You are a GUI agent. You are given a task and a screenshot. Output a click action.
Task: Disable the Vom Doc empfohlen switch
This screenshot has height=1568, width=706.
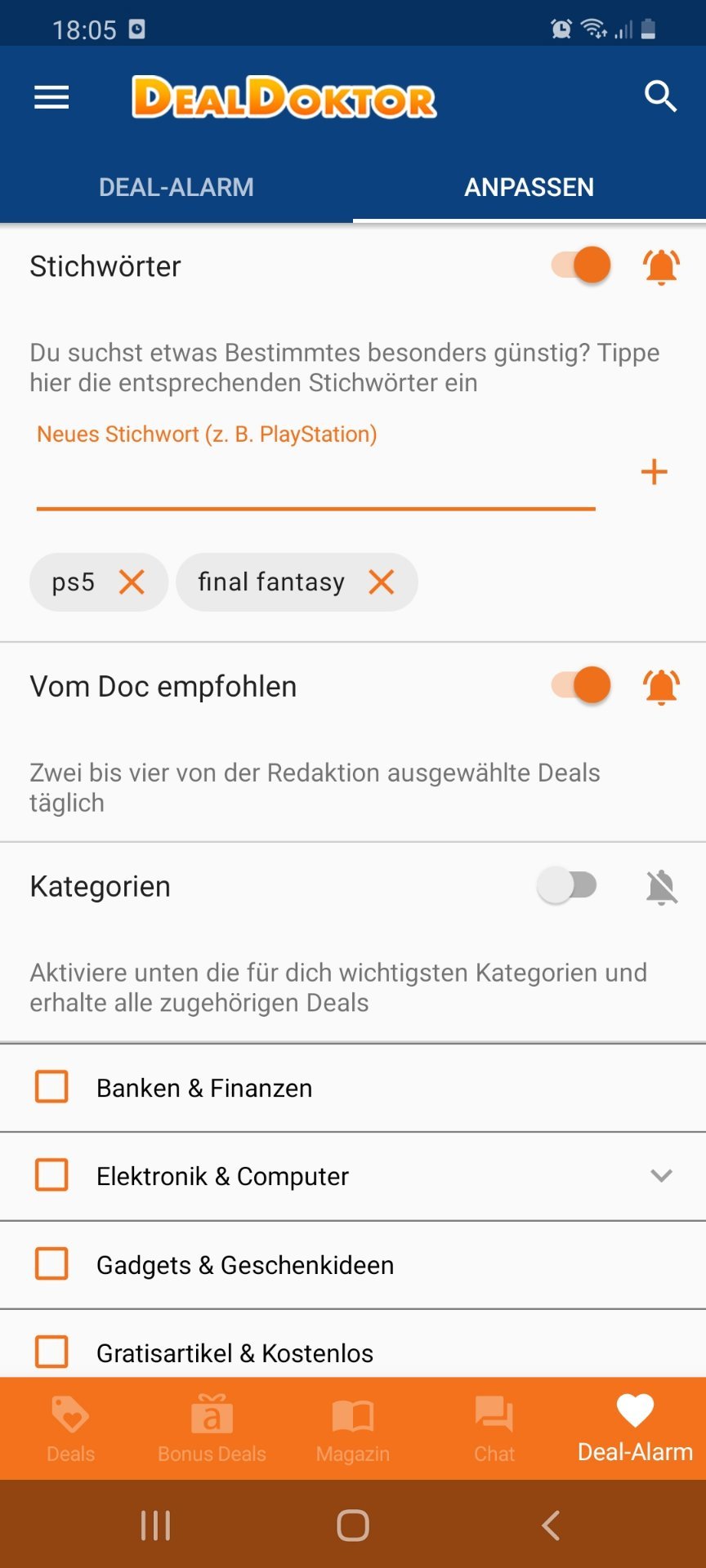point(581,685)
